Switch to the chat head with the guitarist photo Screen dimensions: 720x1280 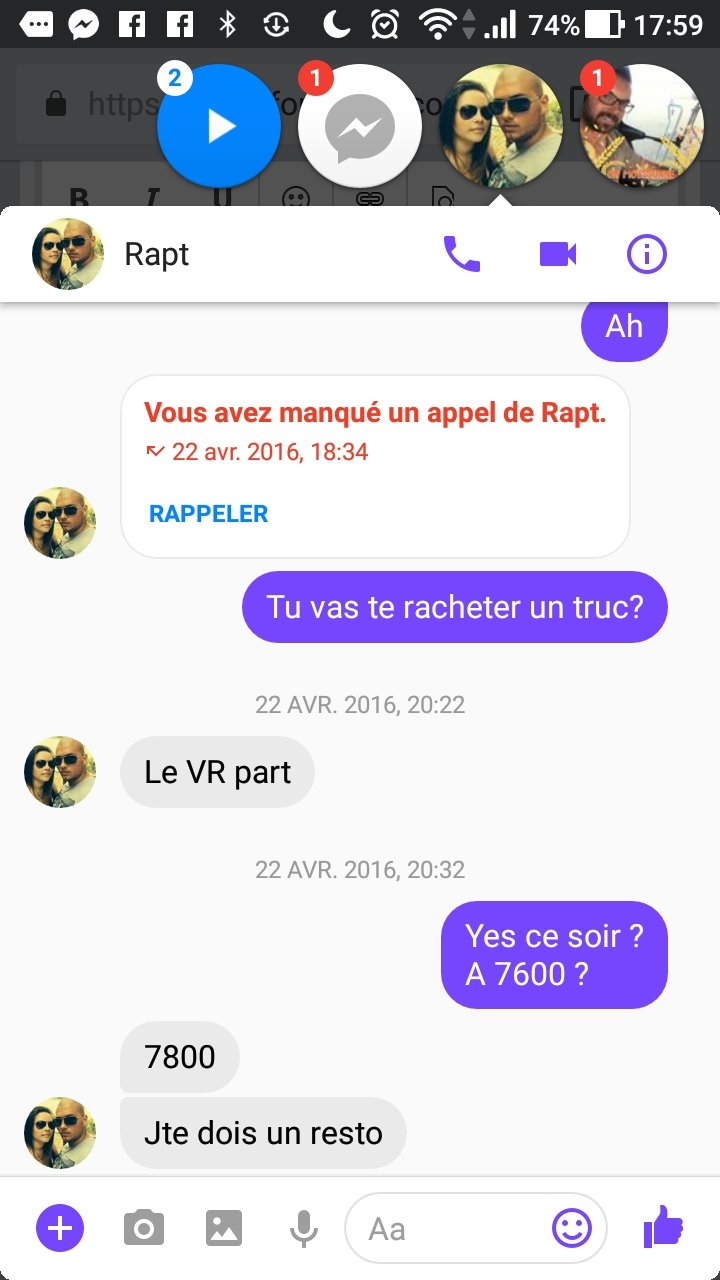pos(643,126)
